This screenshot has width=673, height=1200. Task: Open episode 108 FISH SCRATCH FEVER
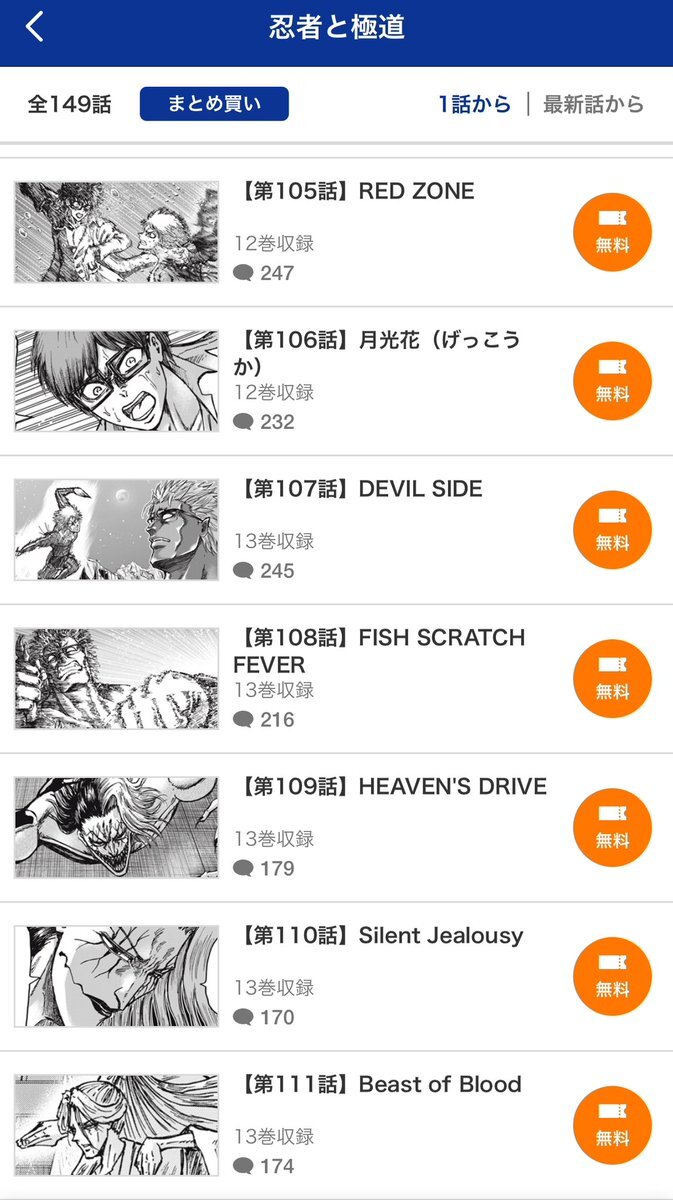click(x=336, y=679)
